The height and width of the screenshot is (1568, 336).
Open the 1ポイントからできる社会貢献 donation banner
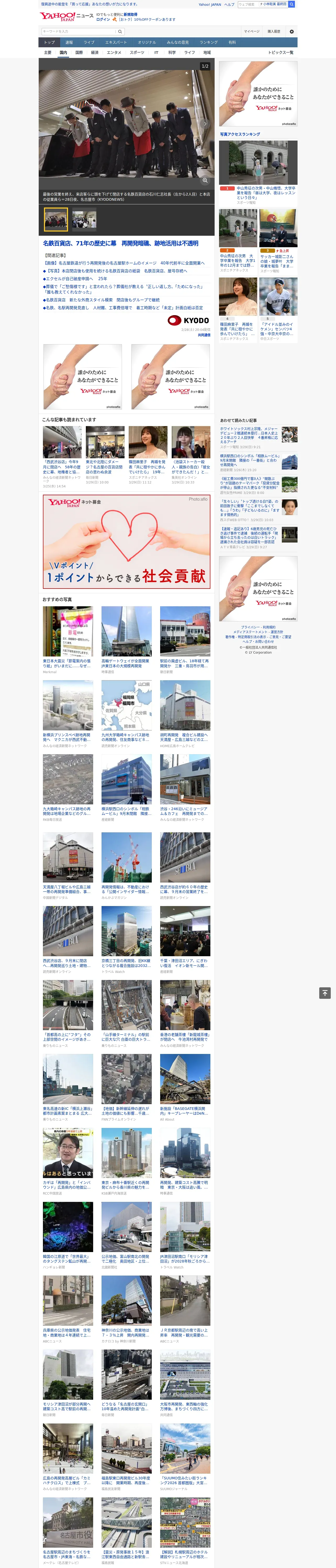click(126, 542)
